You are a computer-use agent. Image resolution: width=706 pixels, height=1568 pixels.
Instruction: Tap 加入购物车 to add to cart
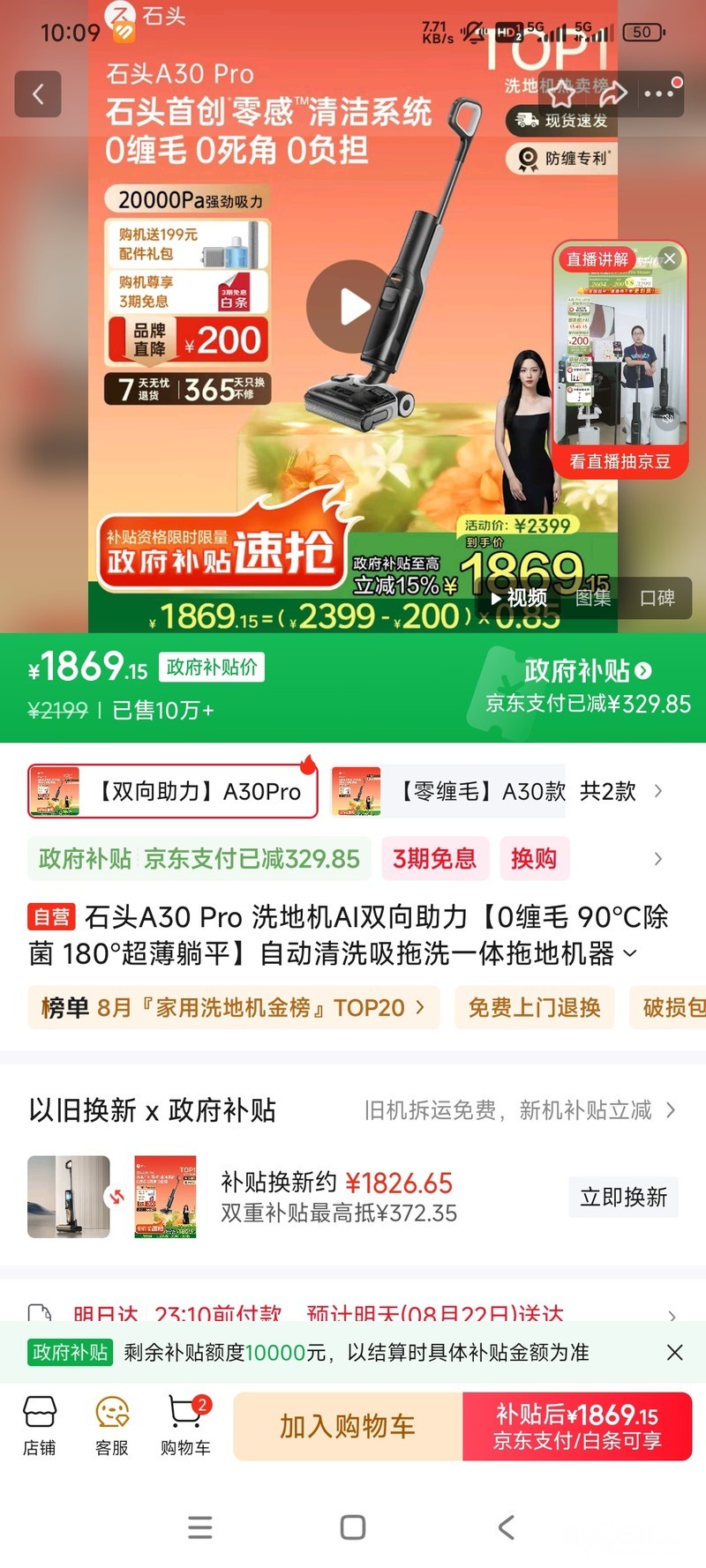pos(348,1426)
